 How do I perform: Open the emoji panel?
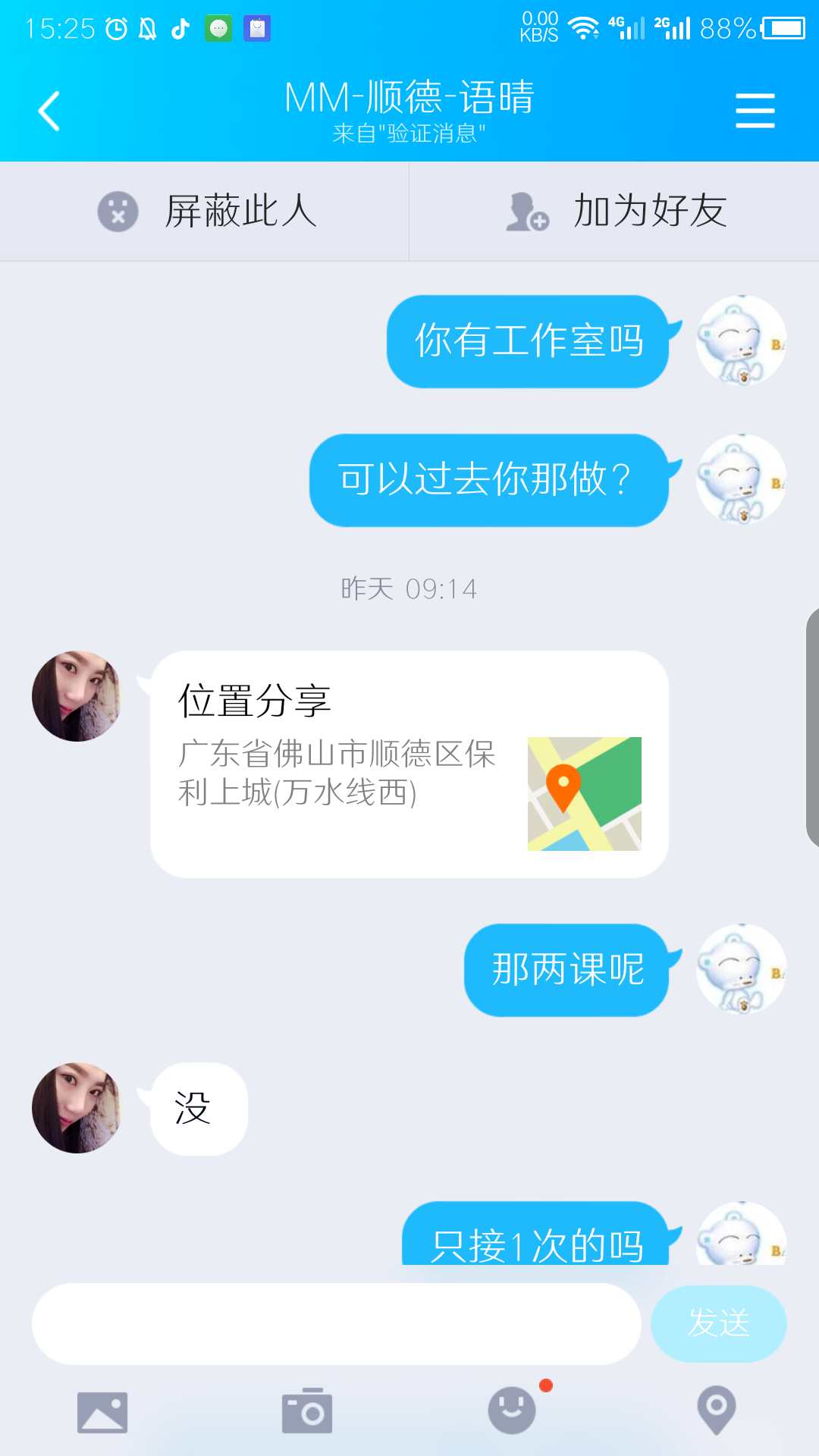(x=512, y=1411)
